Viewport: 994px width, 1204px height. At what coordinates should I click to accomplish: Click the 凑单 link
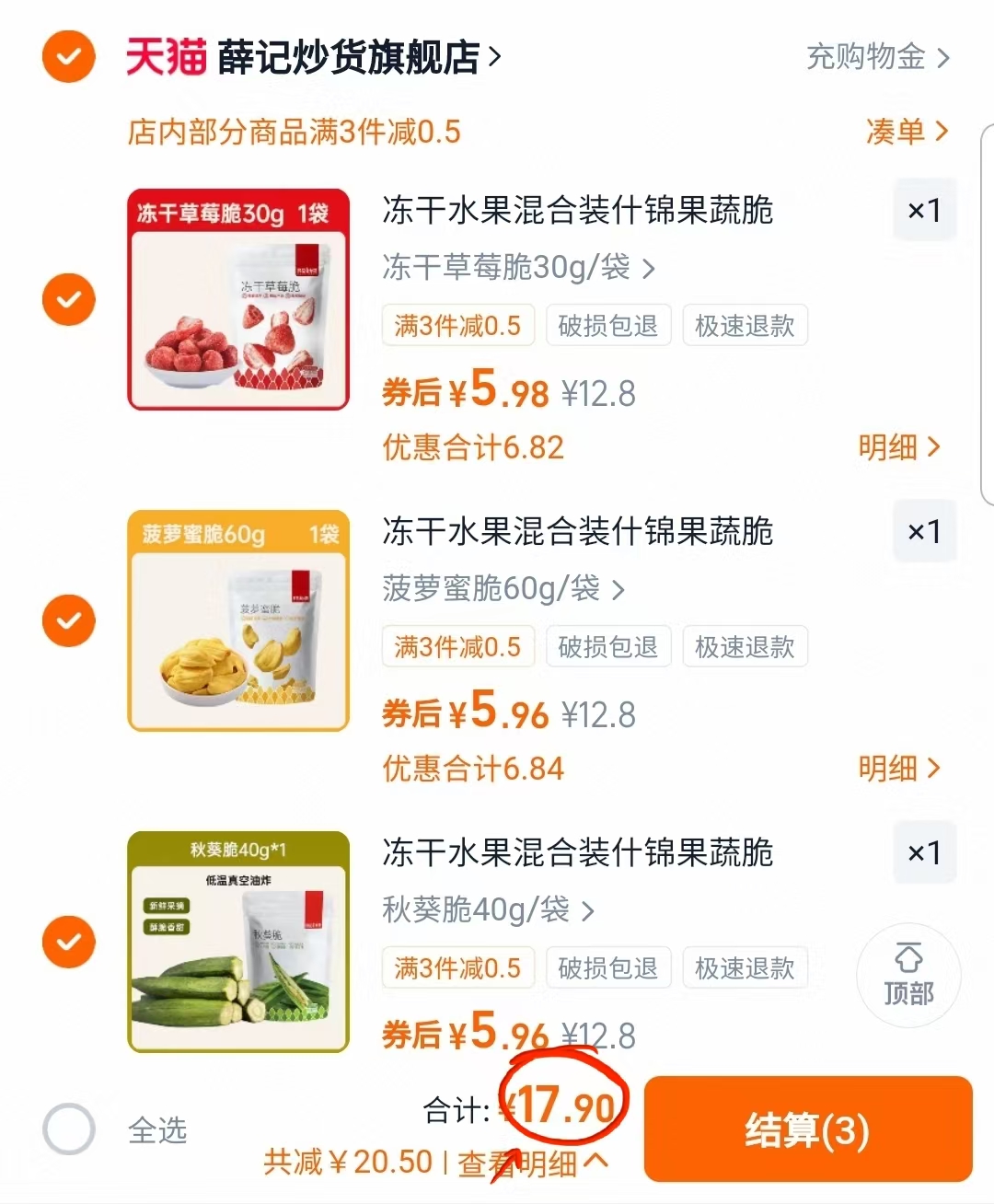point(907,132)
